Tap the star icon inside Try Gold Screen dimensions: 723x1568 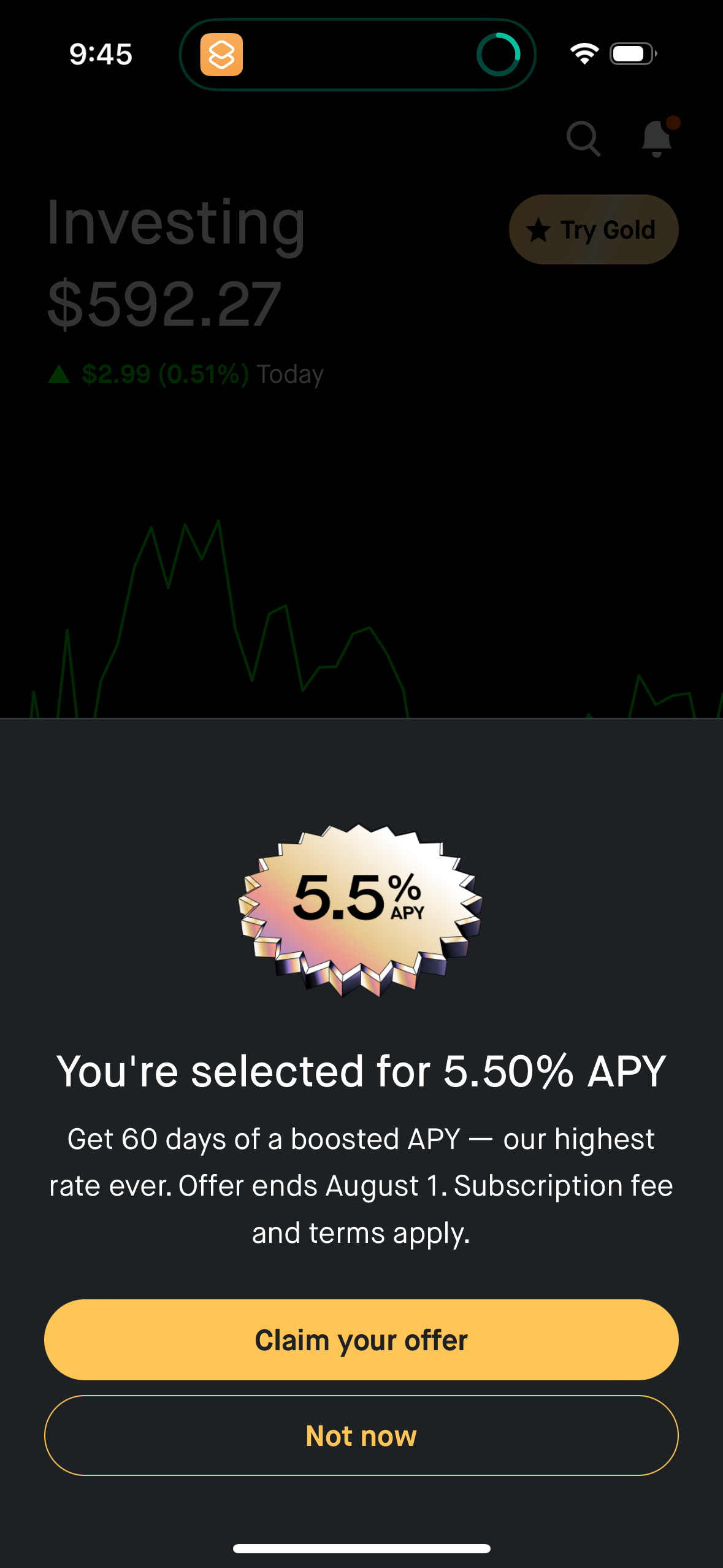click(x=538, y=231)
